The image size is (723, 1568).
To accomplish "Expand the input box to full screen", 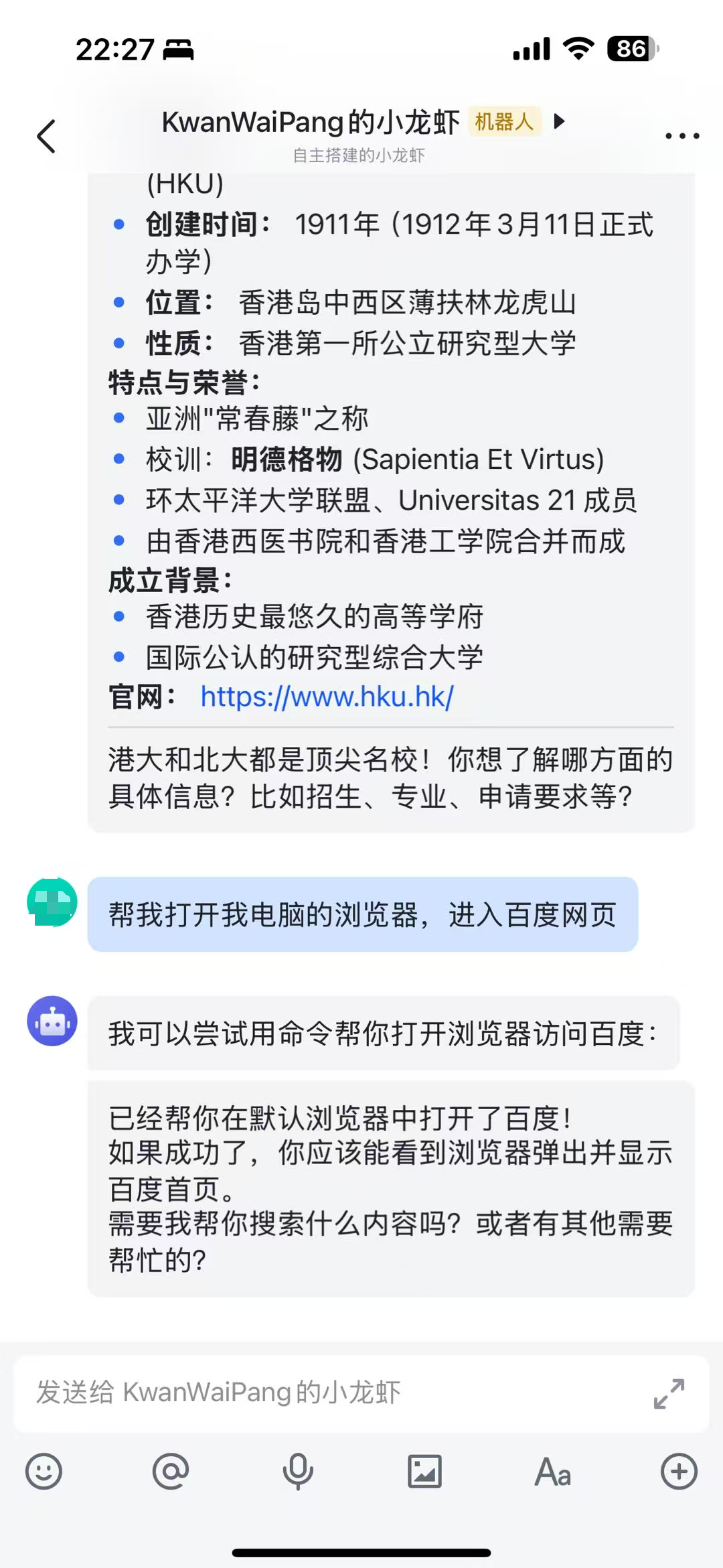I will 669,1393.
